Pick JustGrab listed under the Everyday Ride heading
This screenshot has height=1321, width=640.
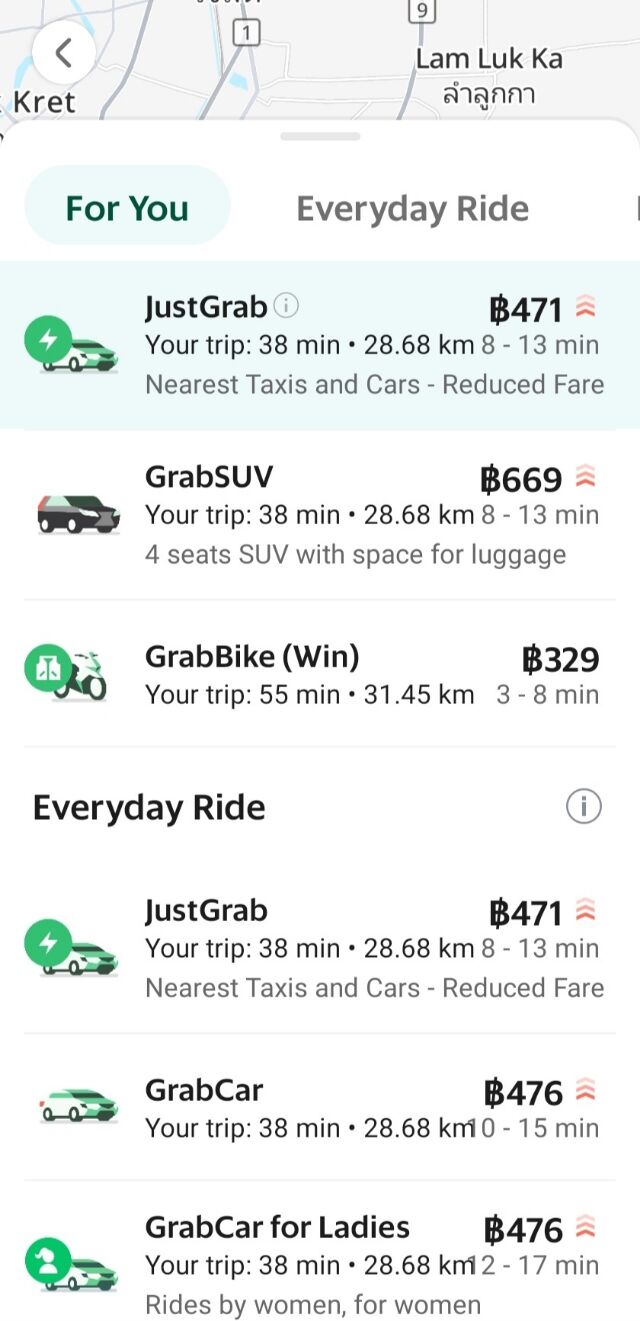tap(320, 948)
